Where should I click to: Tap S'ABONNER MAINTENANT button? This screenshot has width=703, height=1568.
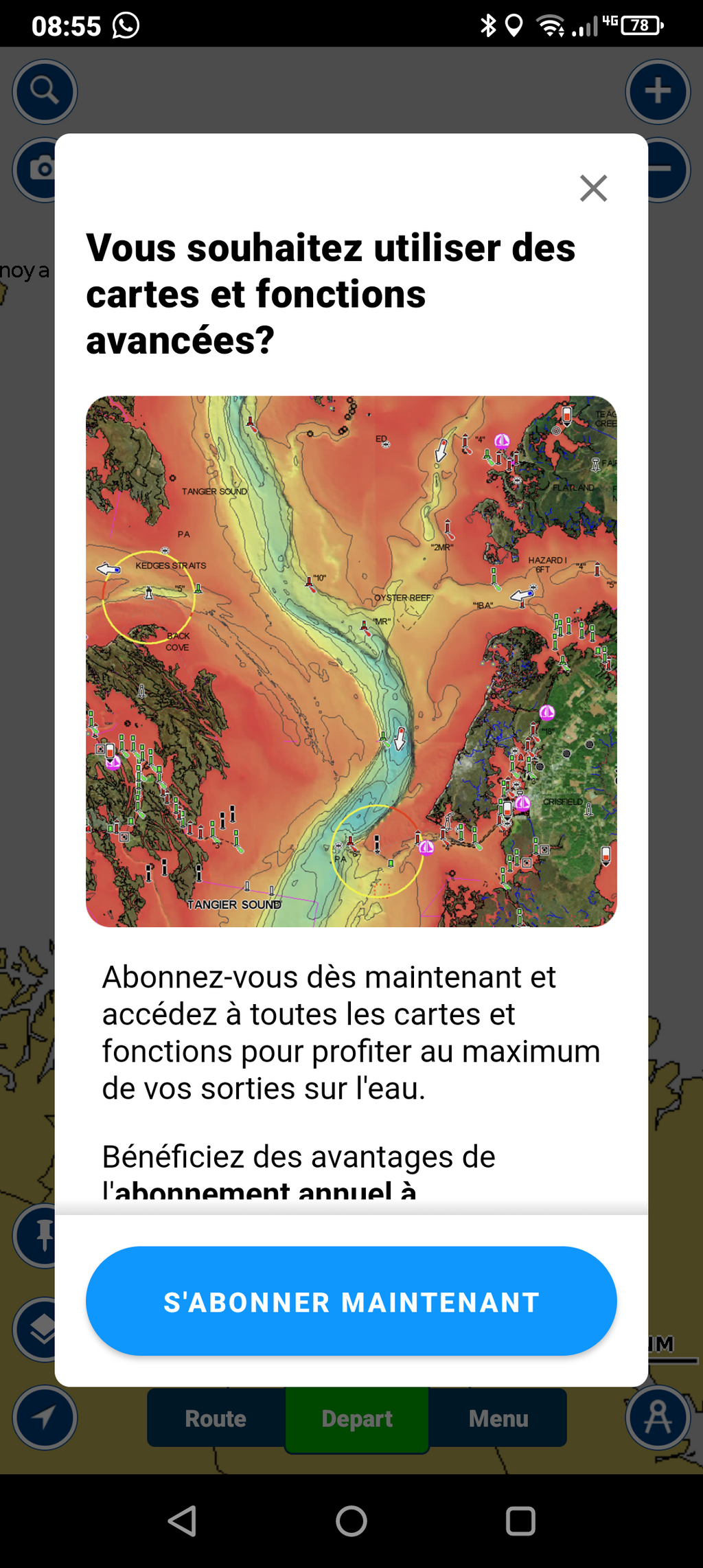point(351,1302)
